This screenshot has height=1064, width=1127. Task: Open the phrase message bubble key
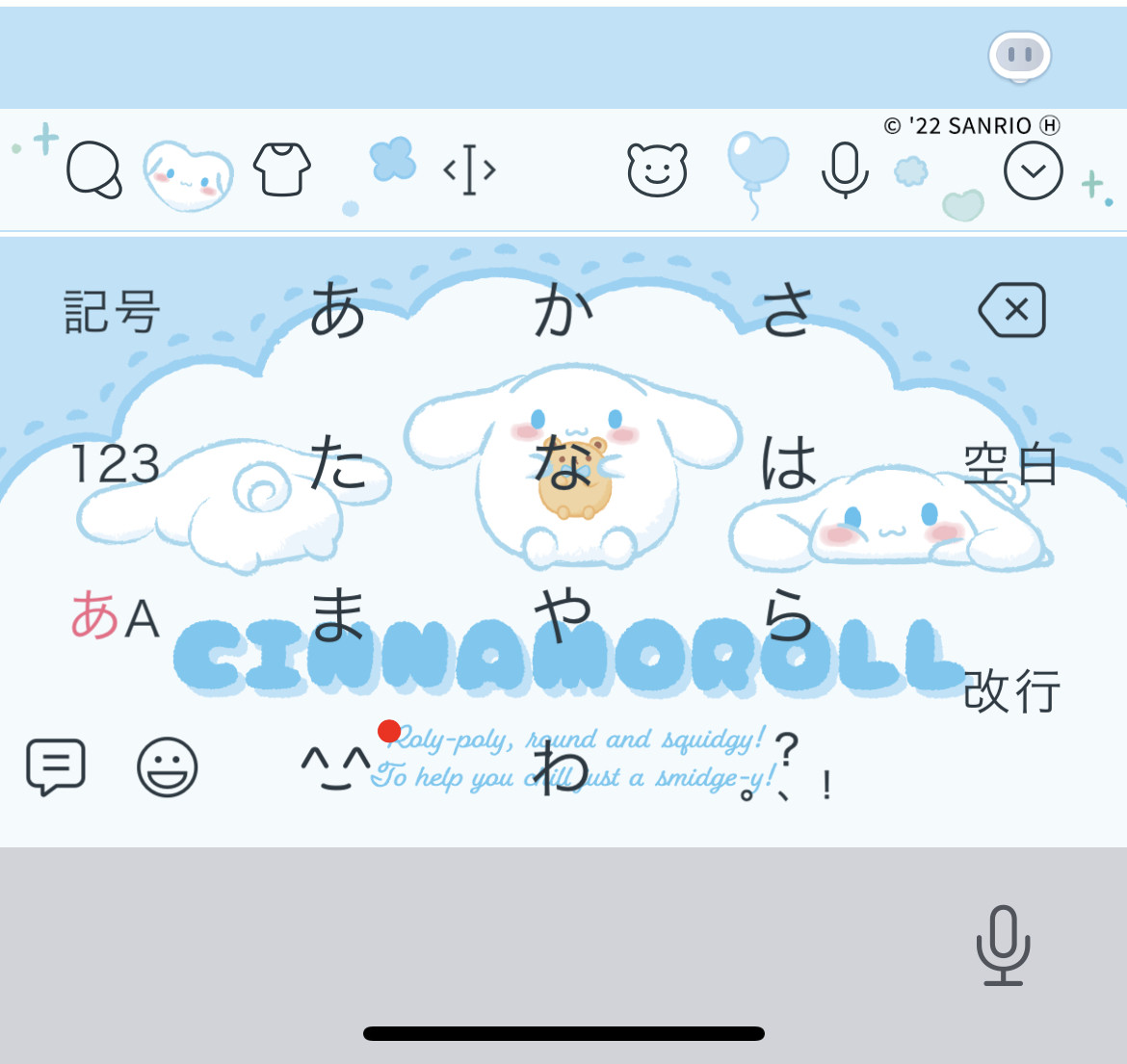click(x=56, y=767)
